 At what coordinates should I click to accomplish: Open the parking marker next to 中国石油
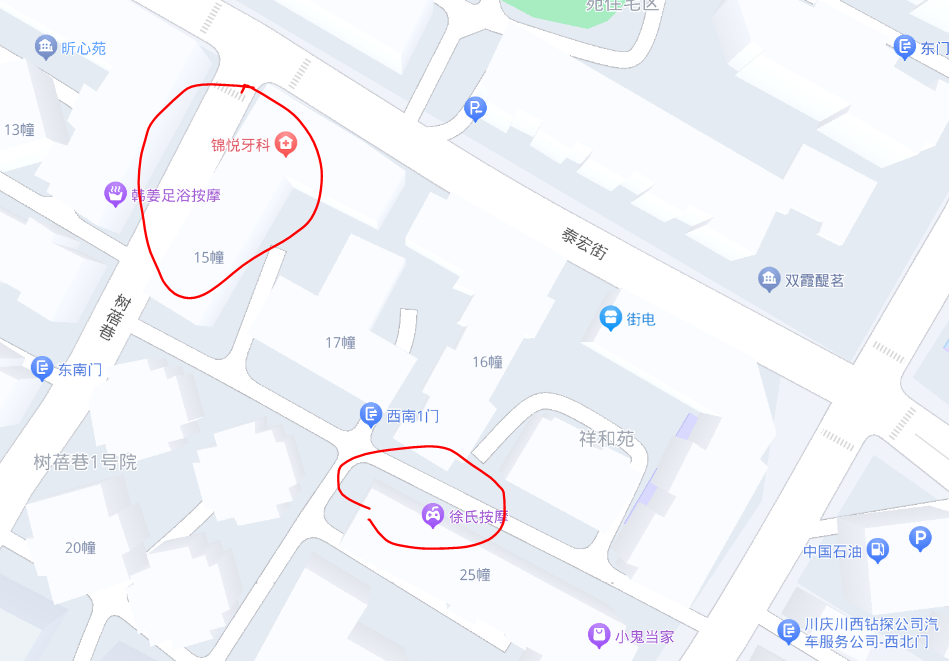(x=920, y=540)
